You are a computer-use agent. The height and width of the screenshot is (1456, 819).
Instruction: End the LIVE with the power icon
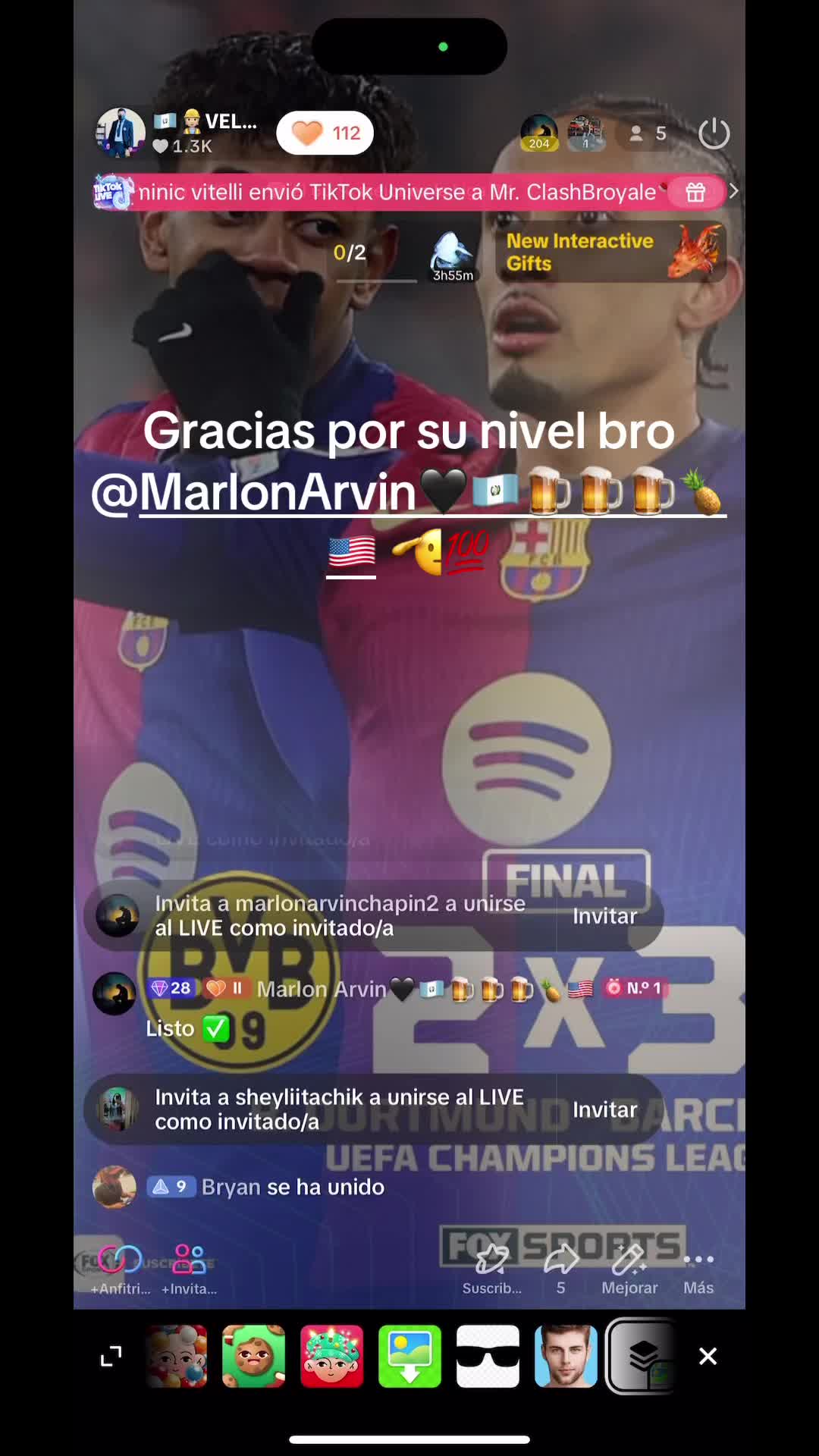tap(714, 133)
